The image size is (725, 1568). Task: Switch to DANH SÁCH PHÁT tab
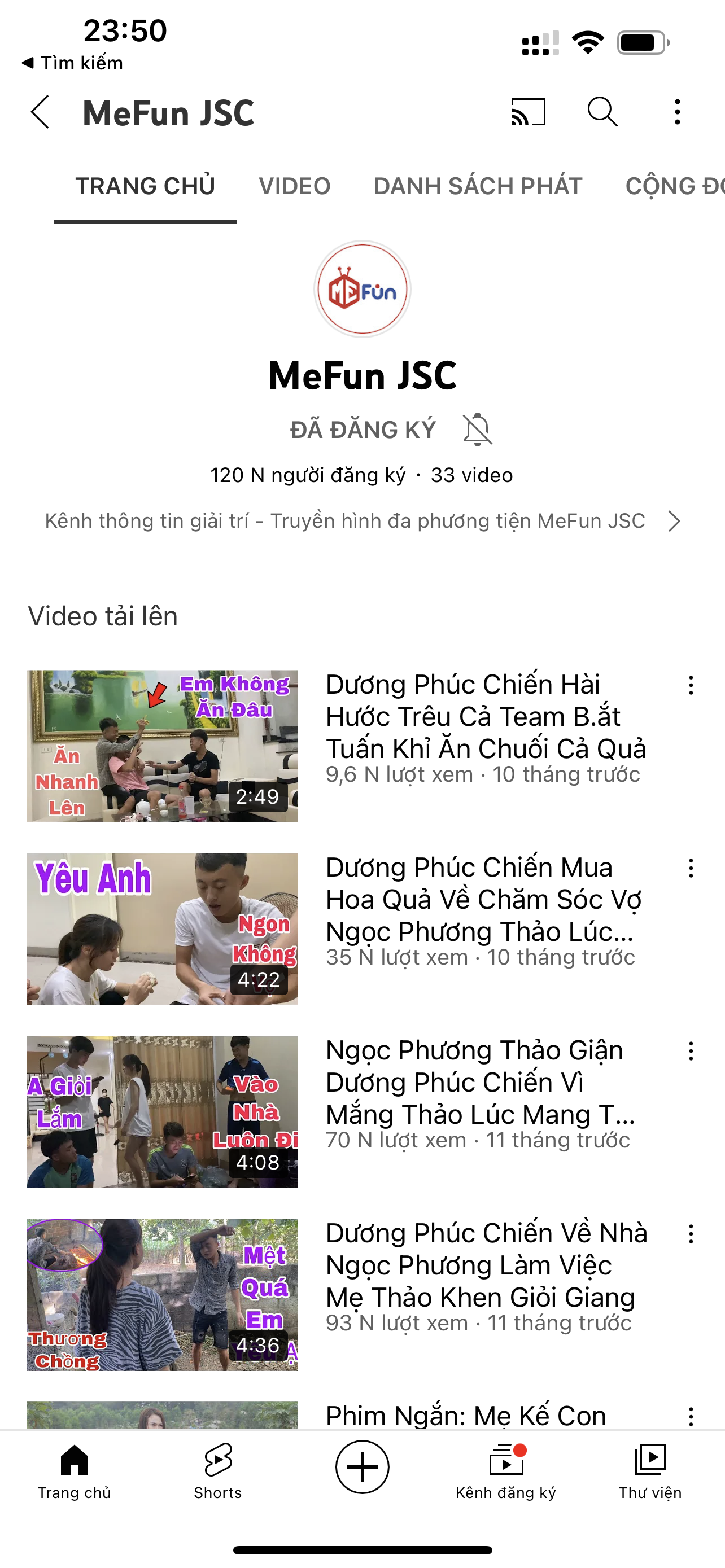[x=477, y=186]
